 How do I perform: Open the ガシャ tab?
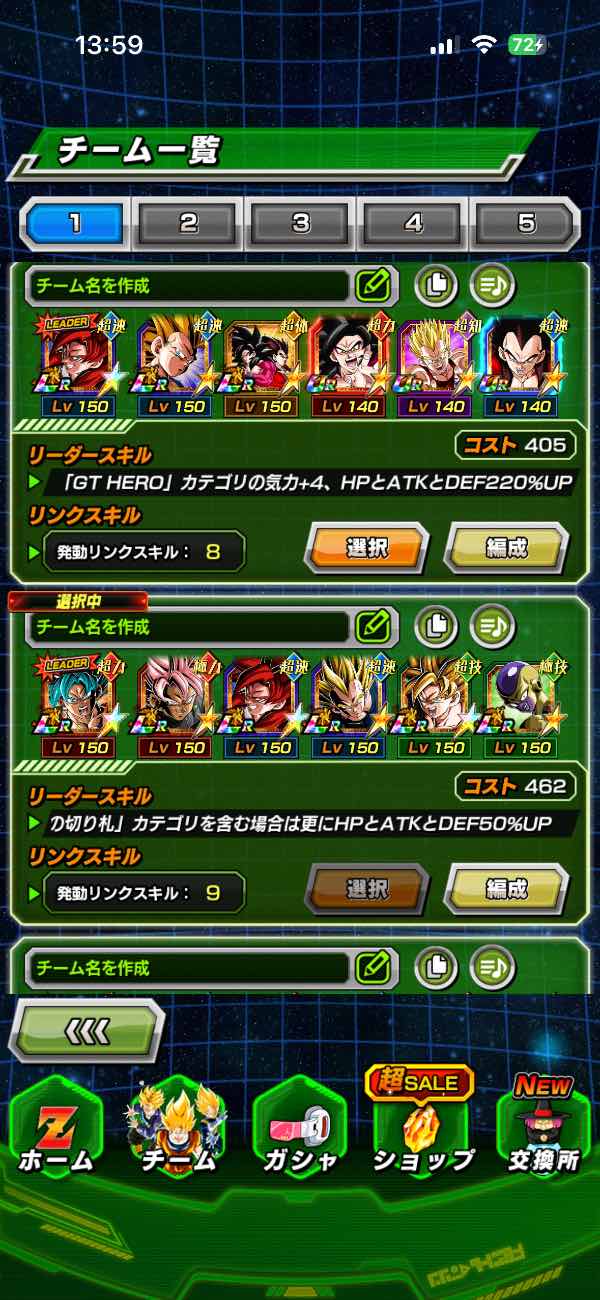(x=300, y=1130)
